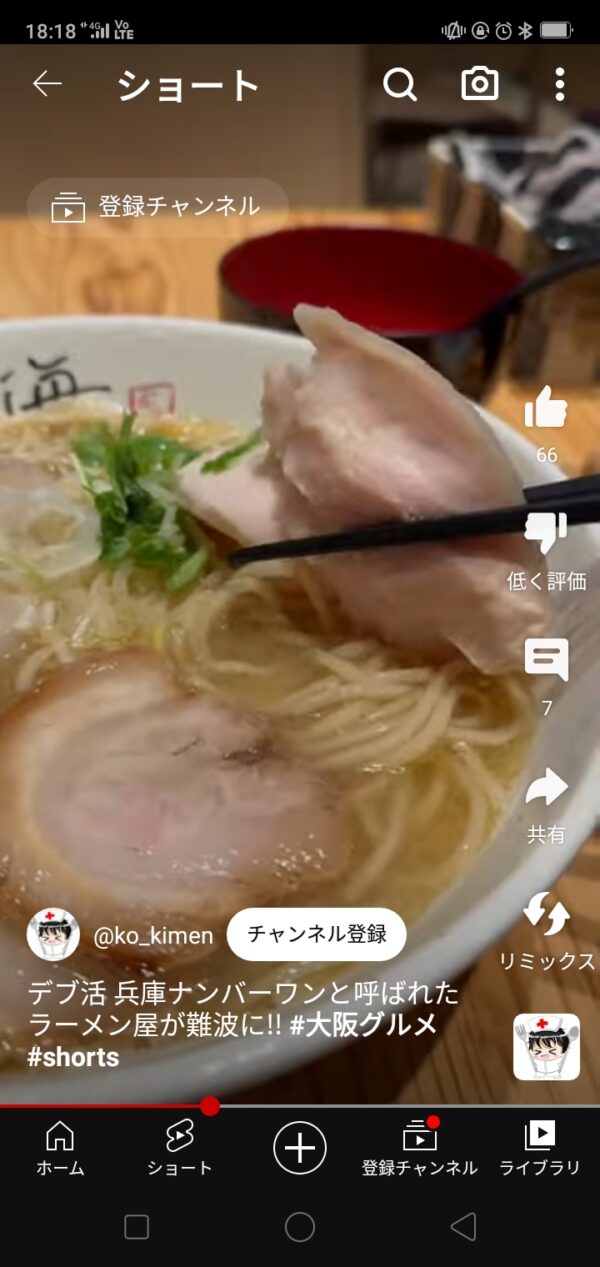
Task: Go back using the top-left arrow
Action: tap(47, 85)
